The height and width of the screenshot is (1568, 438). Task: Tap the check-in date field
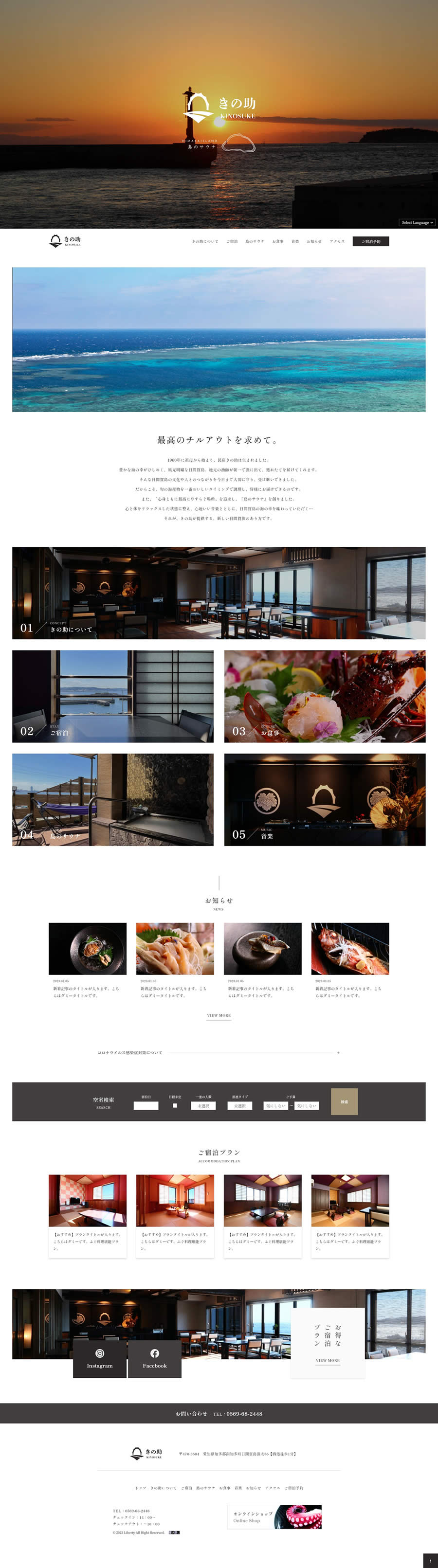pos(146,1105)
